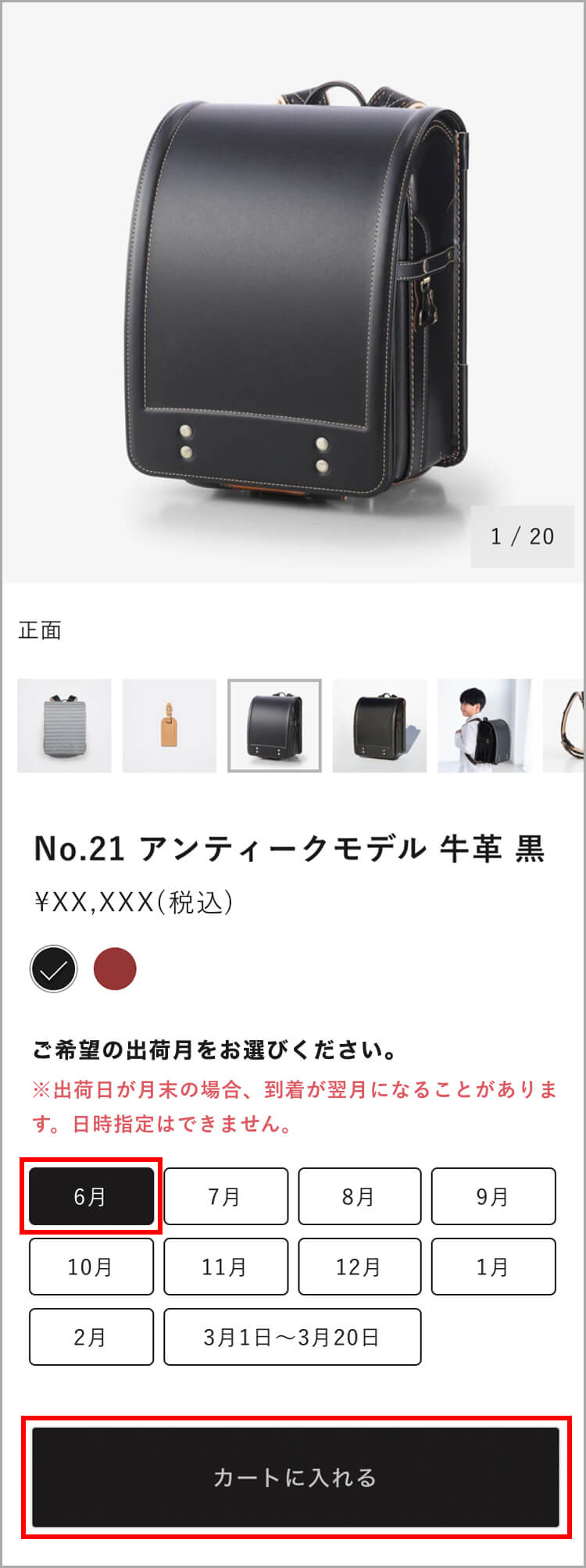Open the tan luggage tag thumbnail

(169, 725)
